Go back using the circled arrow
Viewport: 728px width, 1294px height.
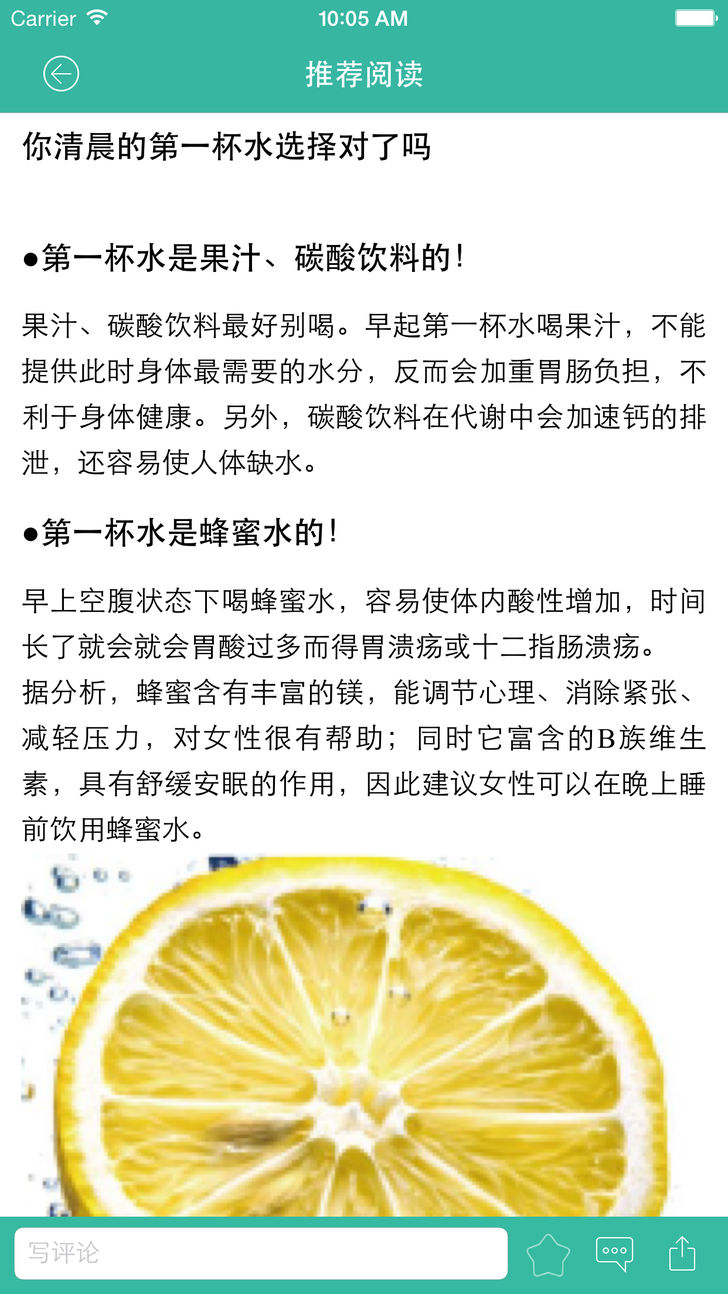(x=61, y=74)
